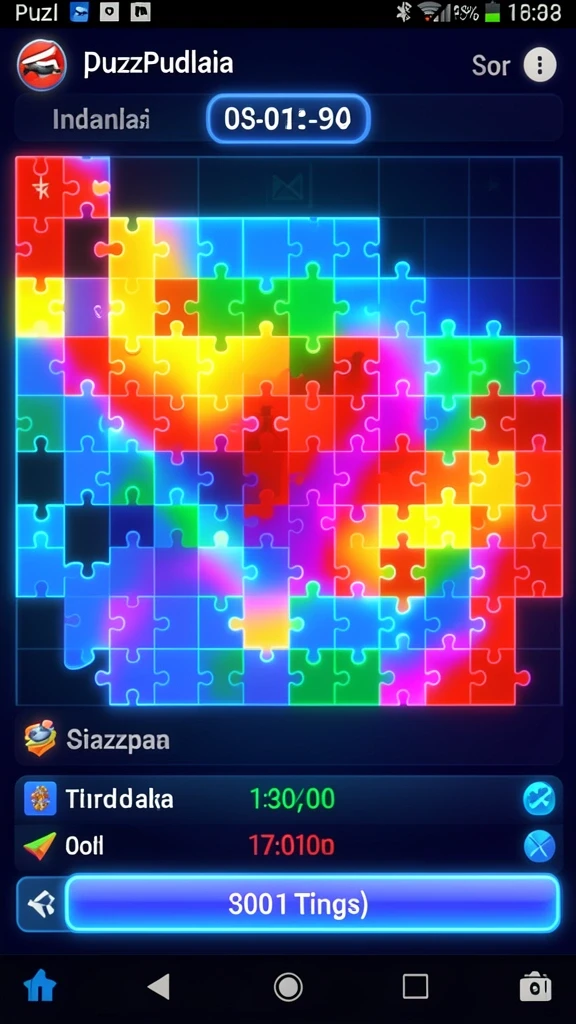
Task: Tap the circular home button
Action: coord(288,986)
